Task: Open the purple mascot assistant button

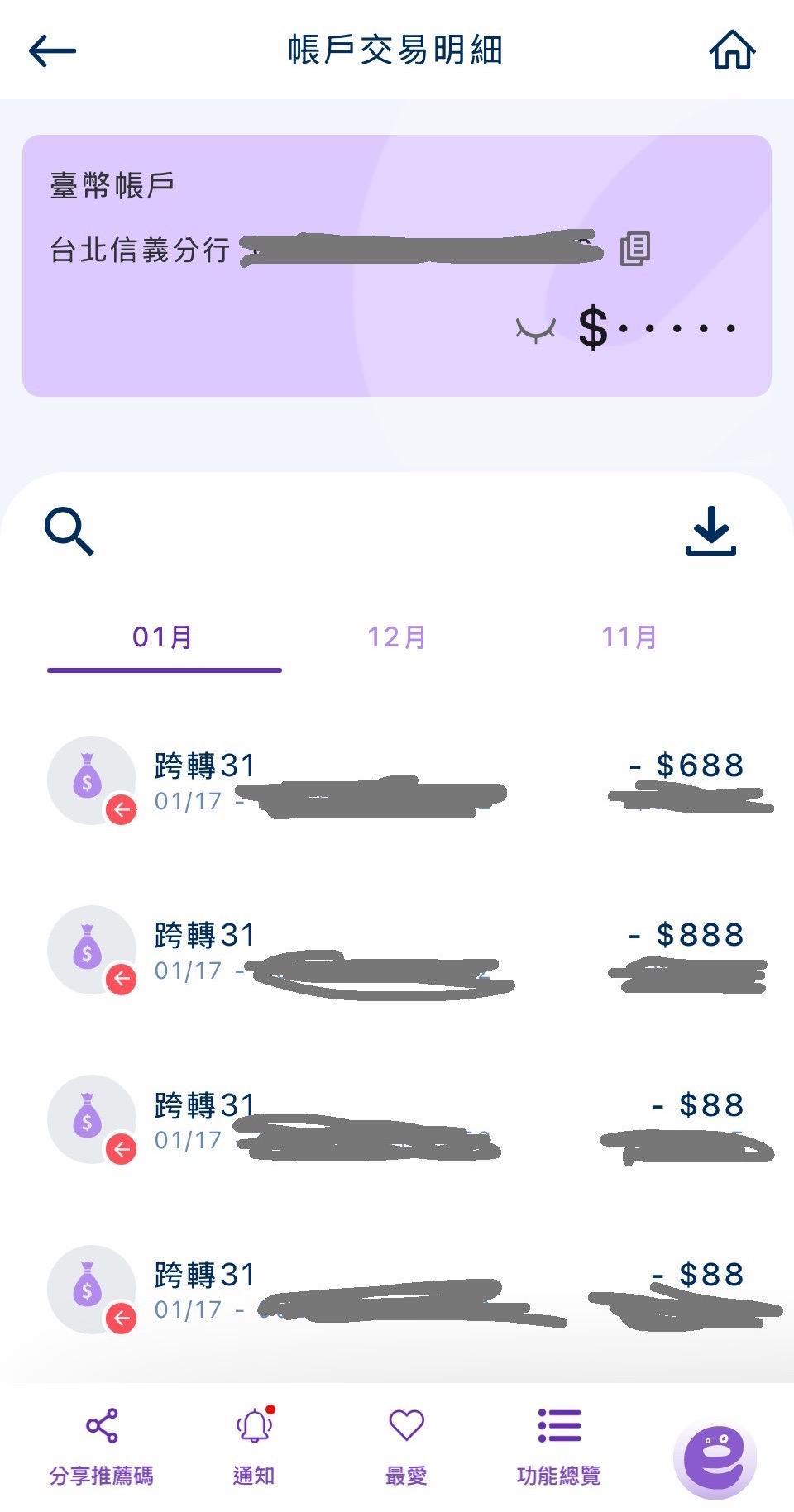Action: coord(715,1459)
